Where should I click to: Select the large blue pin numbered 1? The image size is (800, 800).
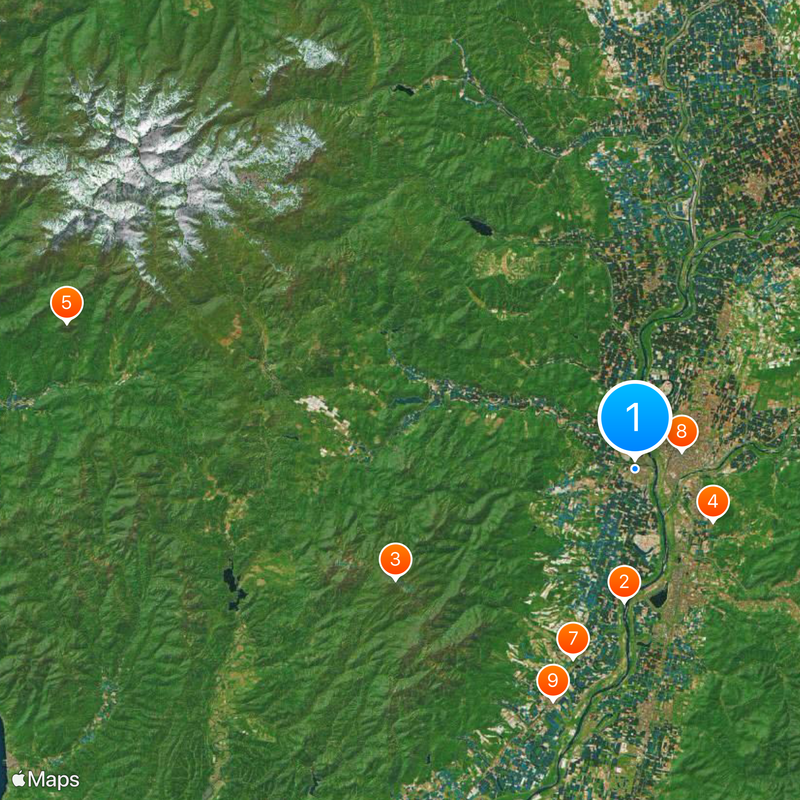[x=634, y=416]
